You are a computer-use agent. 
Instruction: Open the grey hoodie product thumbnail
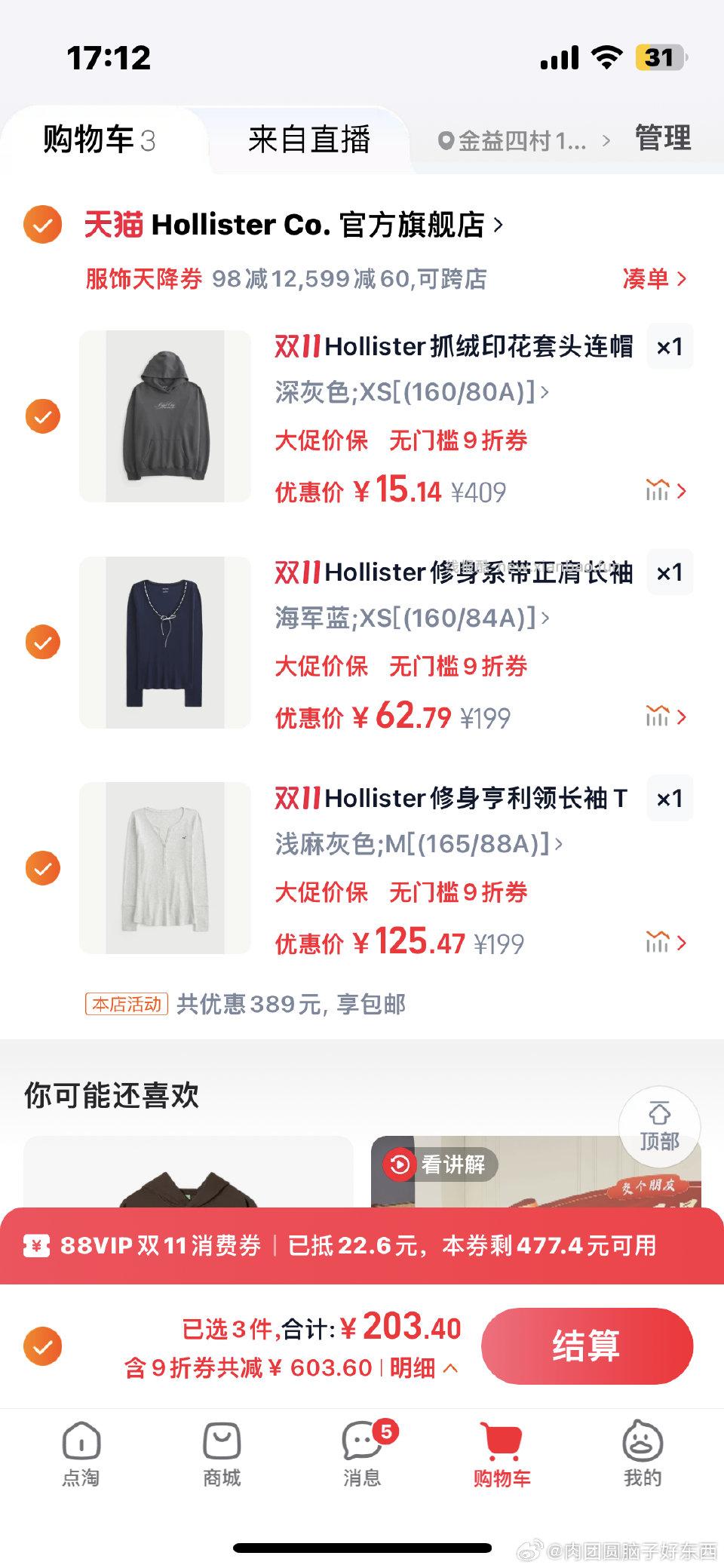(166, 416)
